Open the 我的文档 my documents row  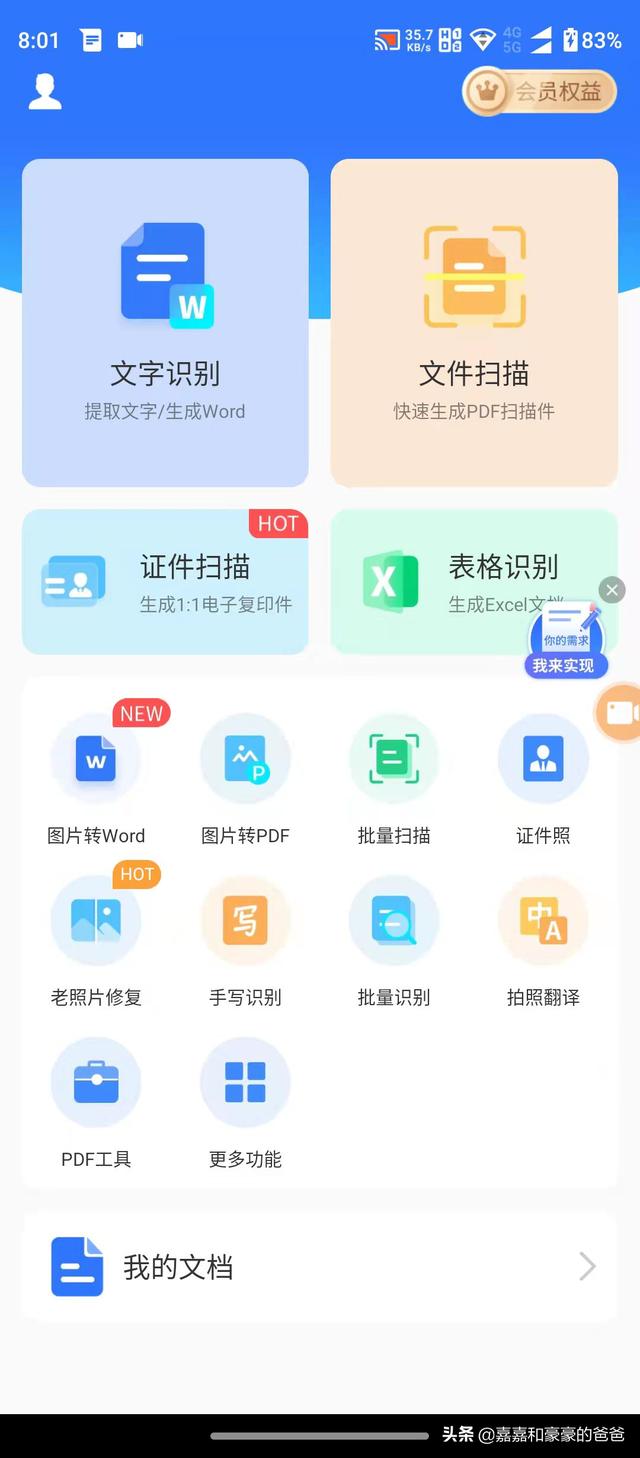[x=320, y=1267]
